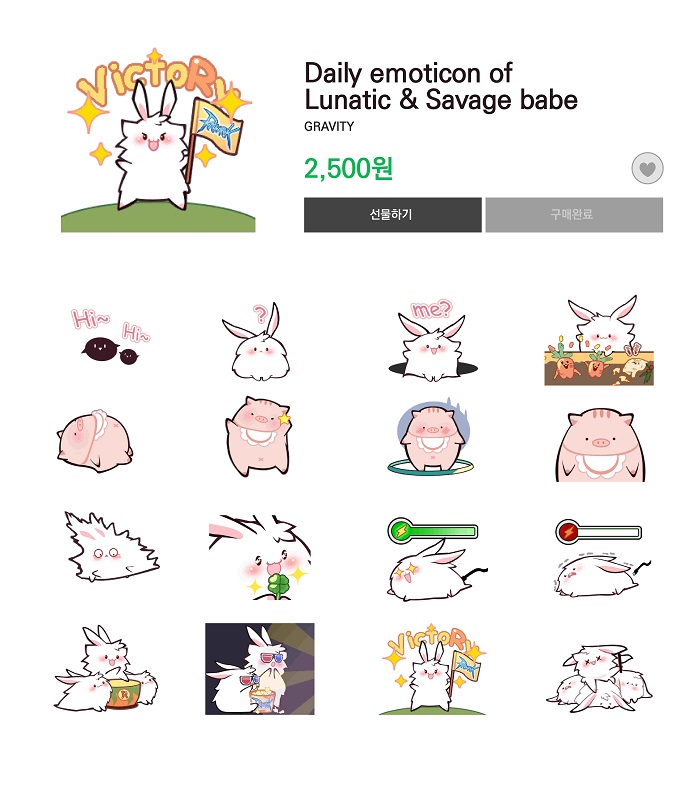This screenshot has height=808, width=700.
Task: Preview the low red battery rabbit sticker
Action: pos(599,557)
